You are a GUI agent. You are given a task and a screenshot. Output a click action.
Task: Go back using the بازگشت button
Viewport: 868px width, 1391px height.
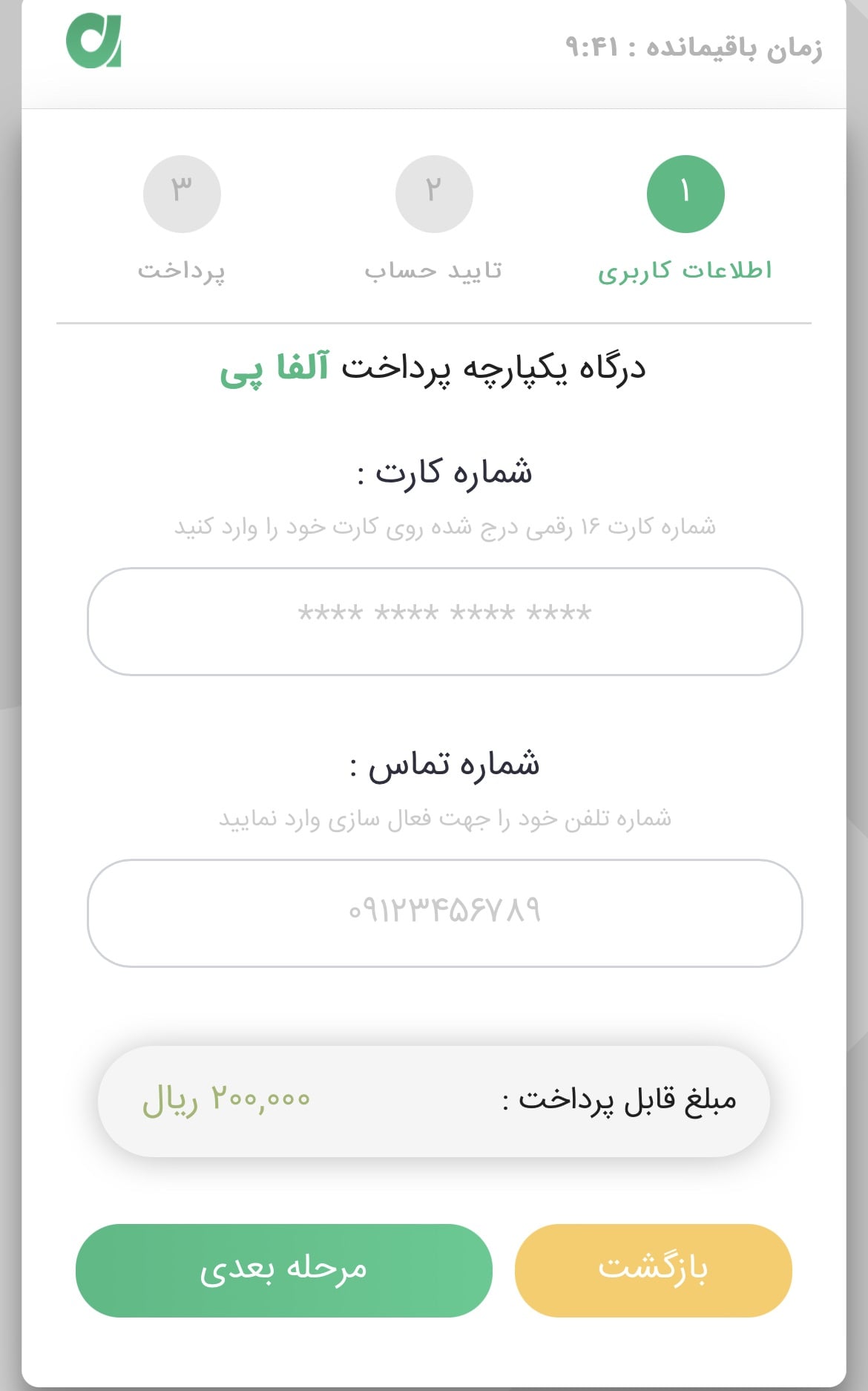click(653, 1270)
